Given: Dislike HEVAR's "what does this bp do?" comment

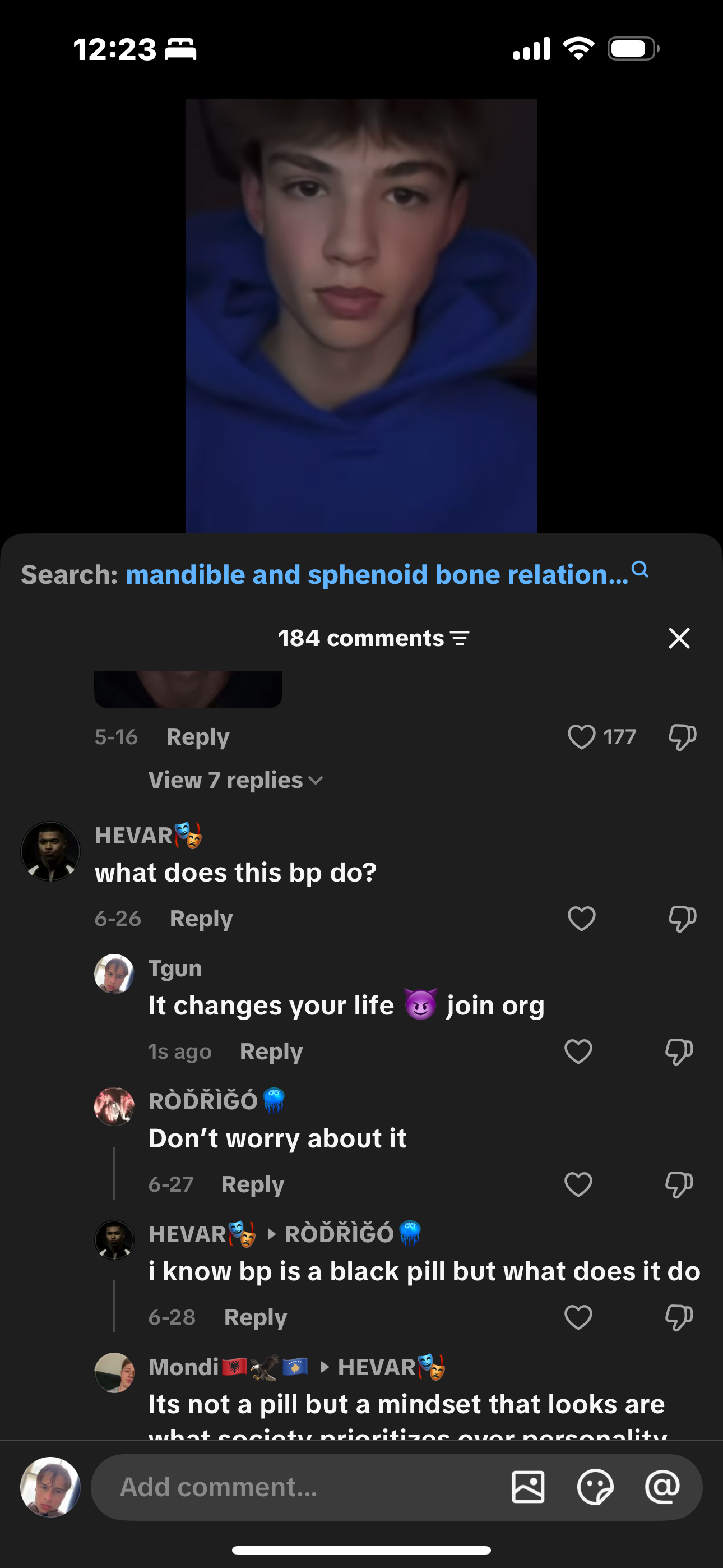Looking at the screenshot, I should tap(682, 918).
